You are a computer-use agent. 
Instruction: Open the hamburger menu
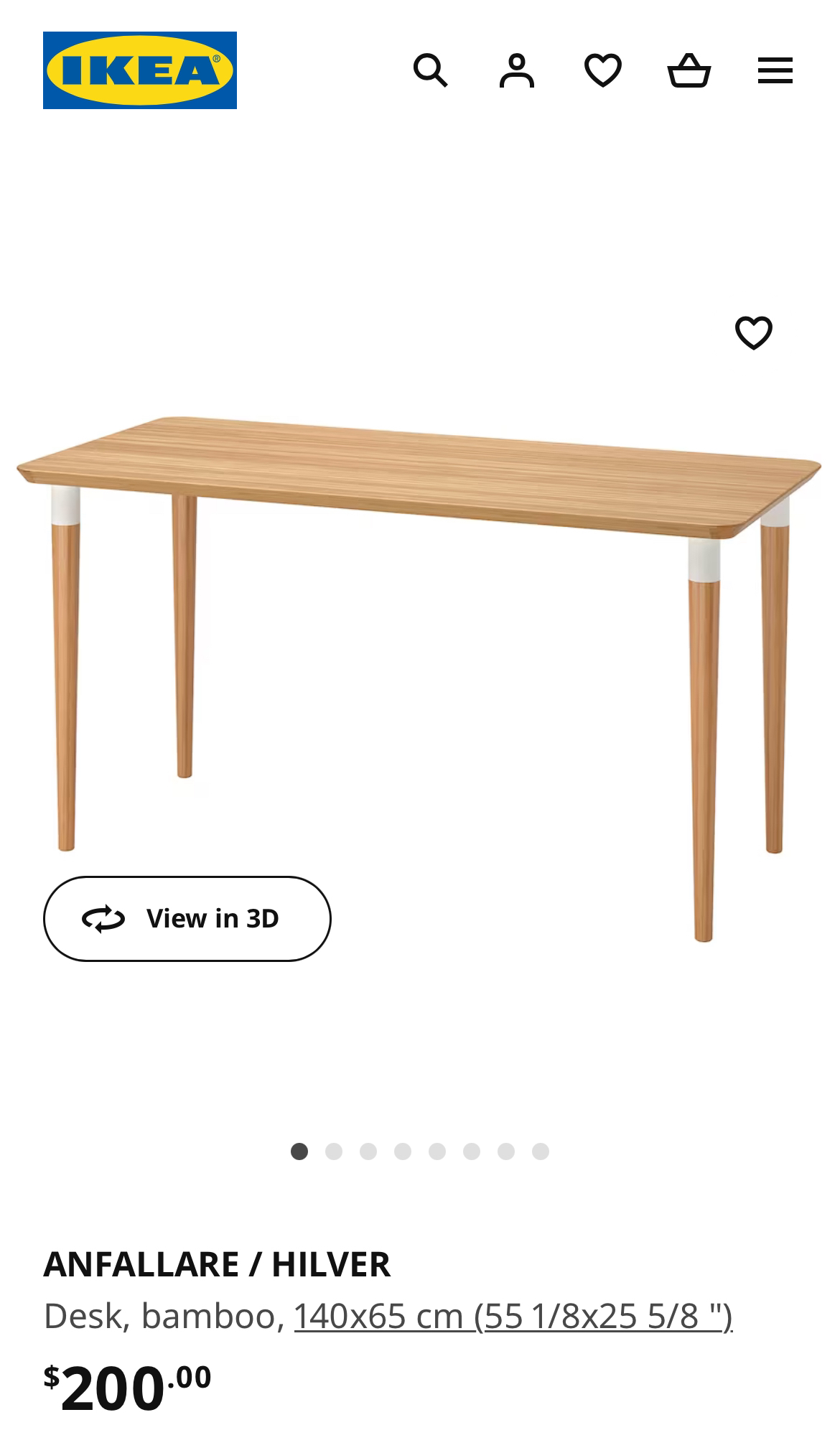(x=775, y=70)
